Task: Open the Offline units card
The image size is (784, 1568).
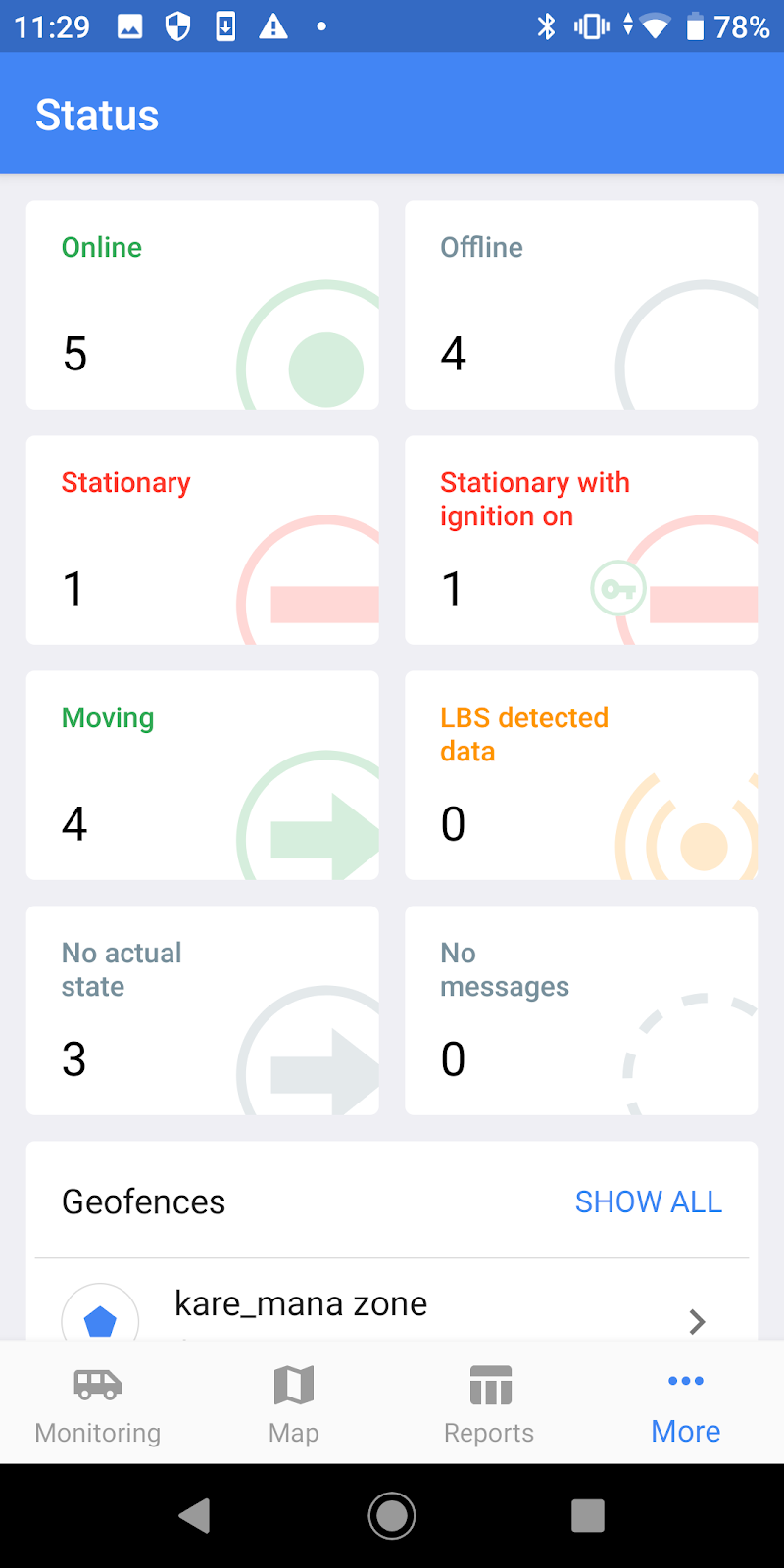Action: coord(581,305)
